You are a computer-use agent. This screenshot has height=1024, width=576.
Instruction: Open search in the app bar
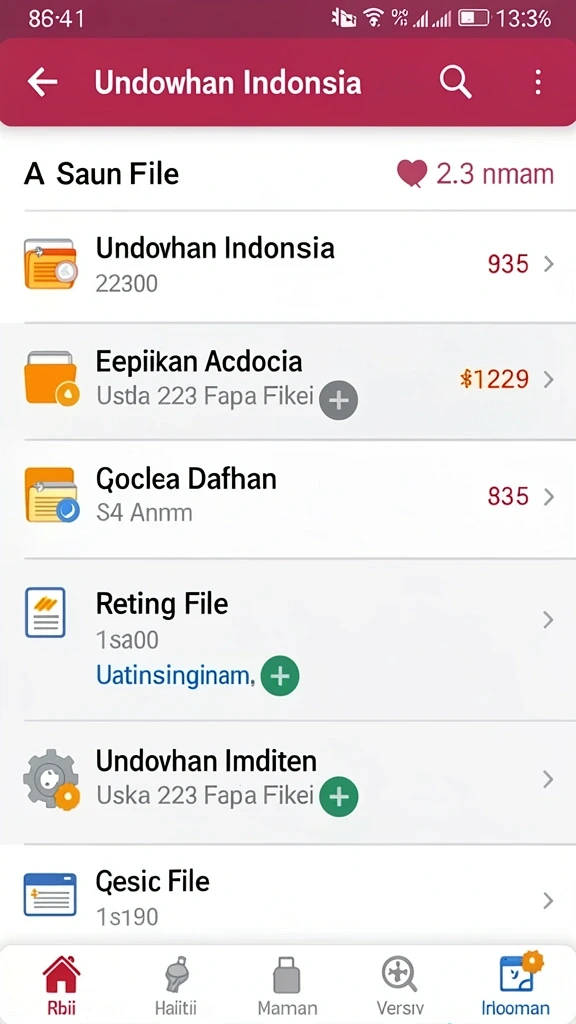455,82
